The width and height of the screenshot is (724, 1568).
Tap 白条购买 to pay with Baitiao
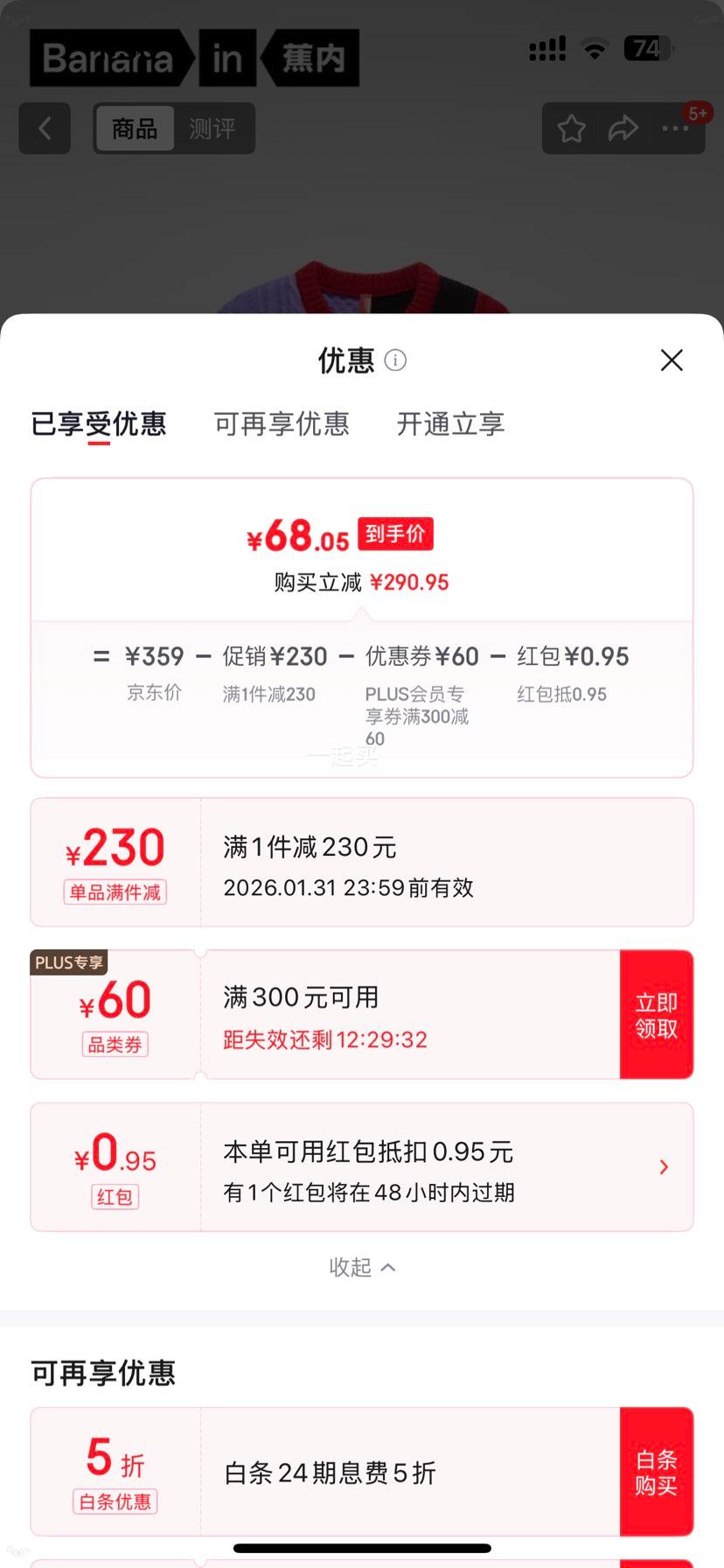[x=657, y=1472]
